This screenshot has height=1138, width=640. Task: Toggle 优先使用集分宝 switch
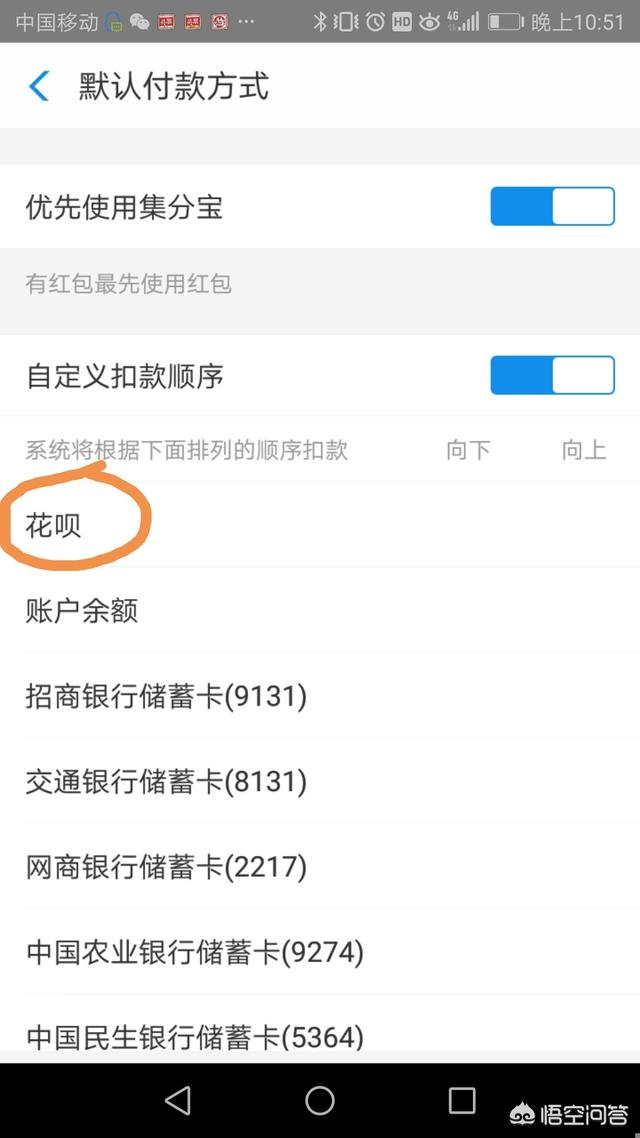(552, 206)
